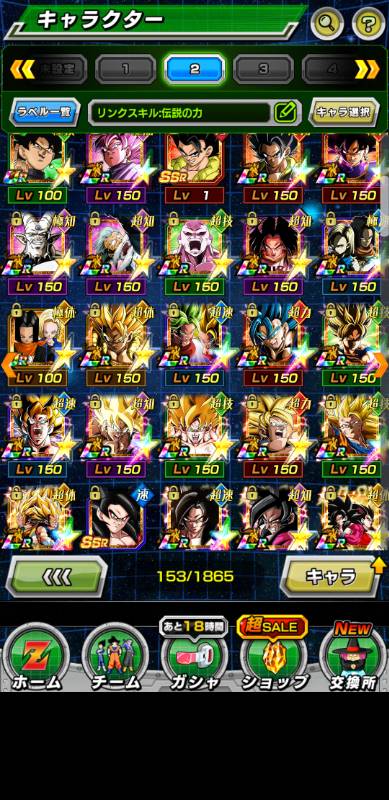Tap the orange left arrow at grid edge
Image resolution: width=389 pixels, height=800 pixels.
8,364
